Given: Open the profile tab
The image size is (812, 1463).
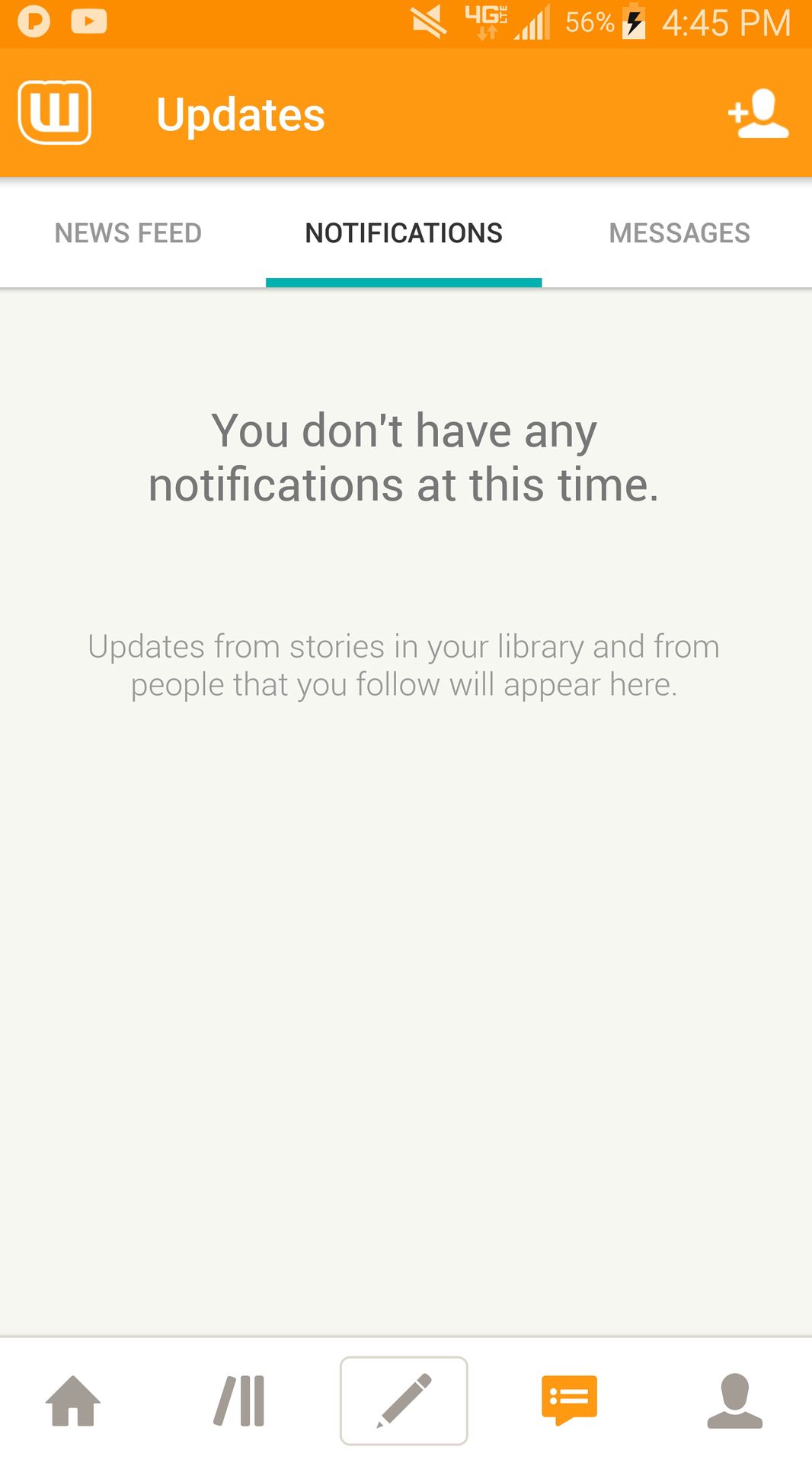Looking at the screenshot, I should point(734,1401).
